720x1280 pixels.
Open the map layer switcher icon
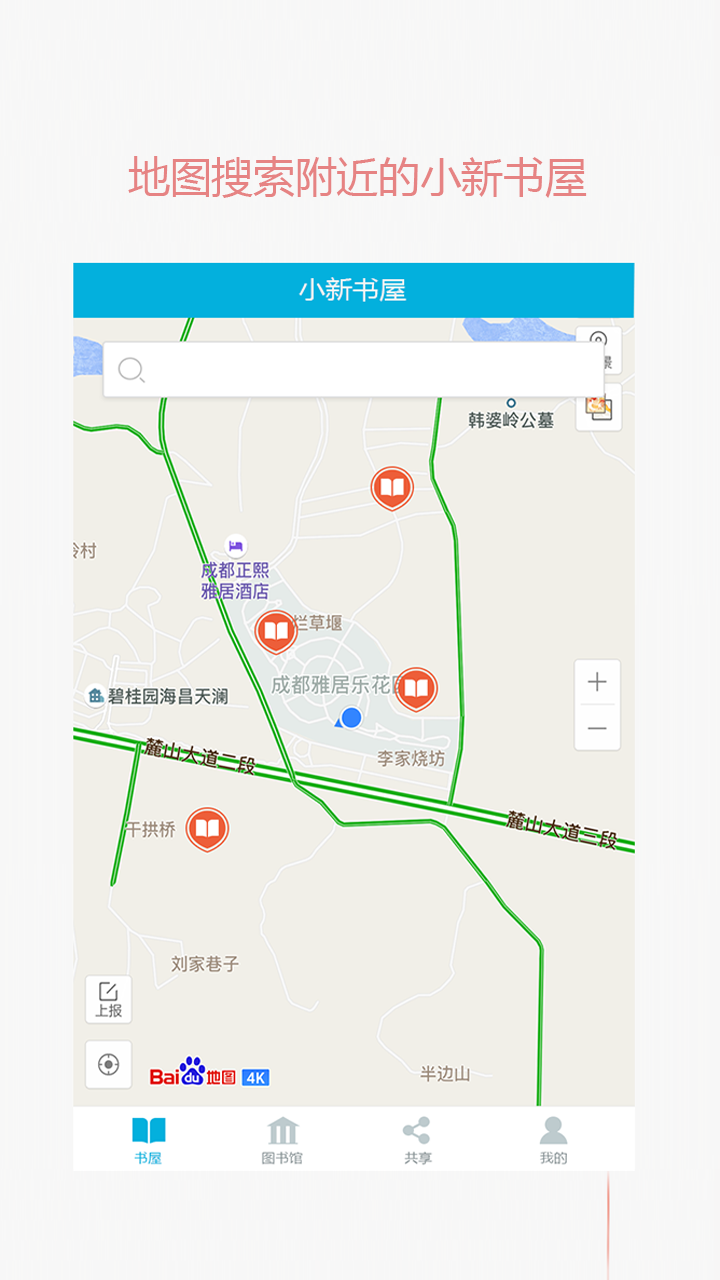pyautogui.click(x=597, y=409)
